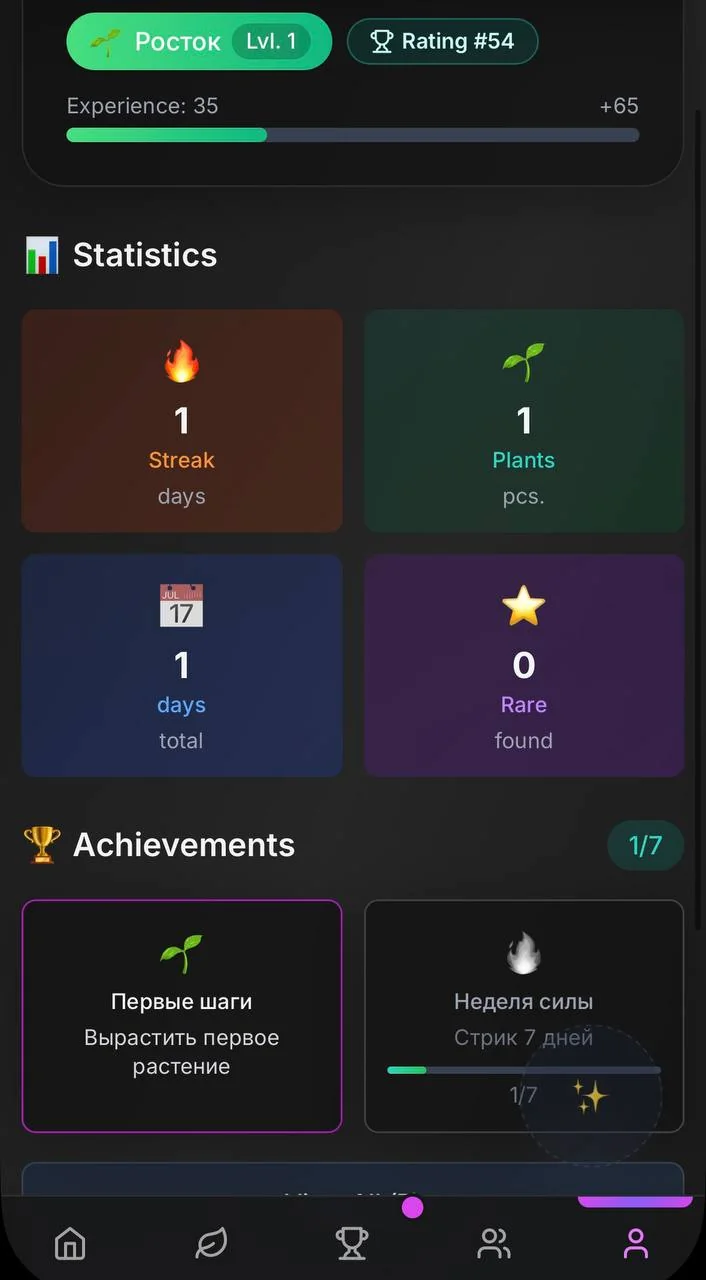Switch to the leaf plants tab
This screenshot has width=706, height=1280.
(x=211, y=1243)
